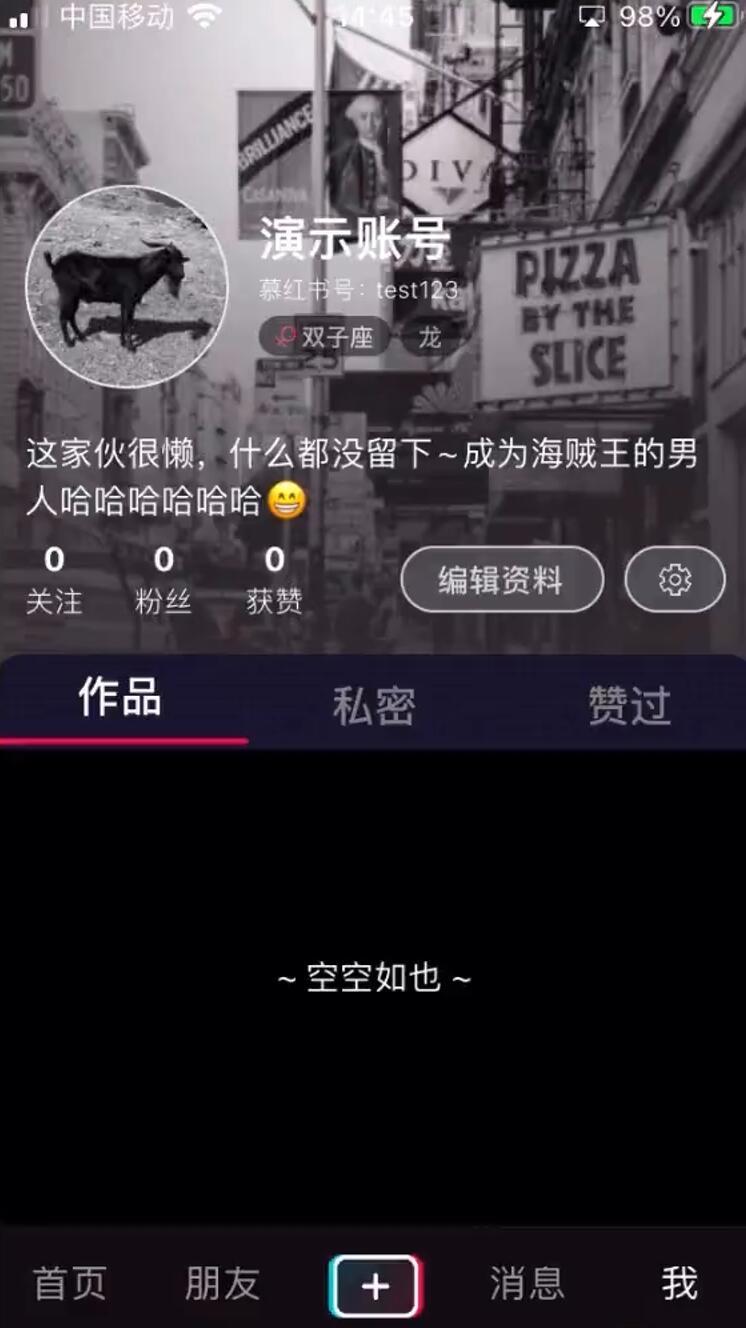The height and width of the screenshot is (1328, 746).
Task: Open the 消息 messages tab
Action: point(526,1284)
